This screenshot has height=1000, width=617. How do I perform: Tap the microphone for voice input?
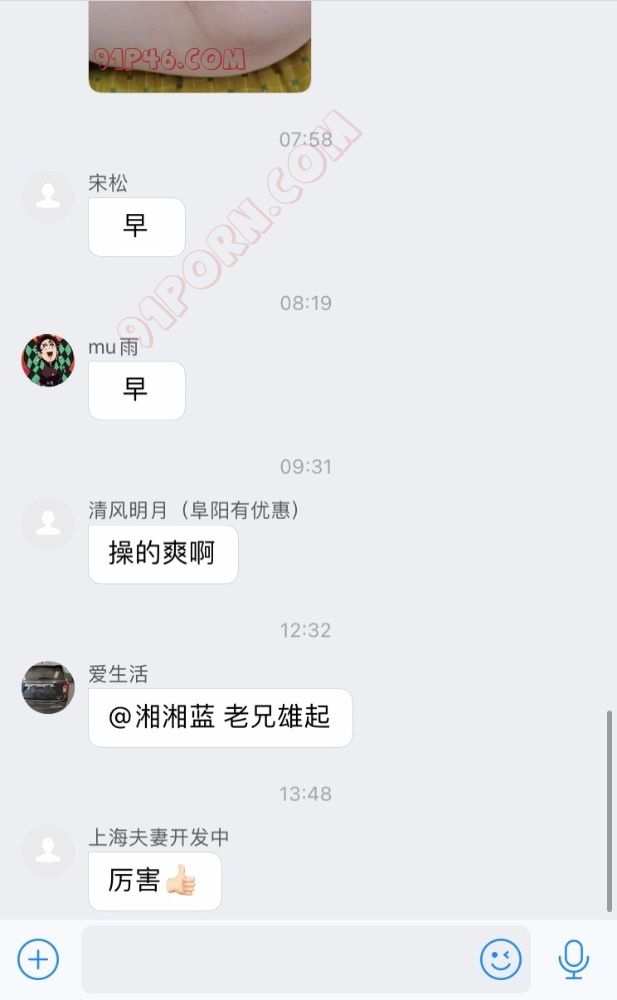[x=573, y=960]
